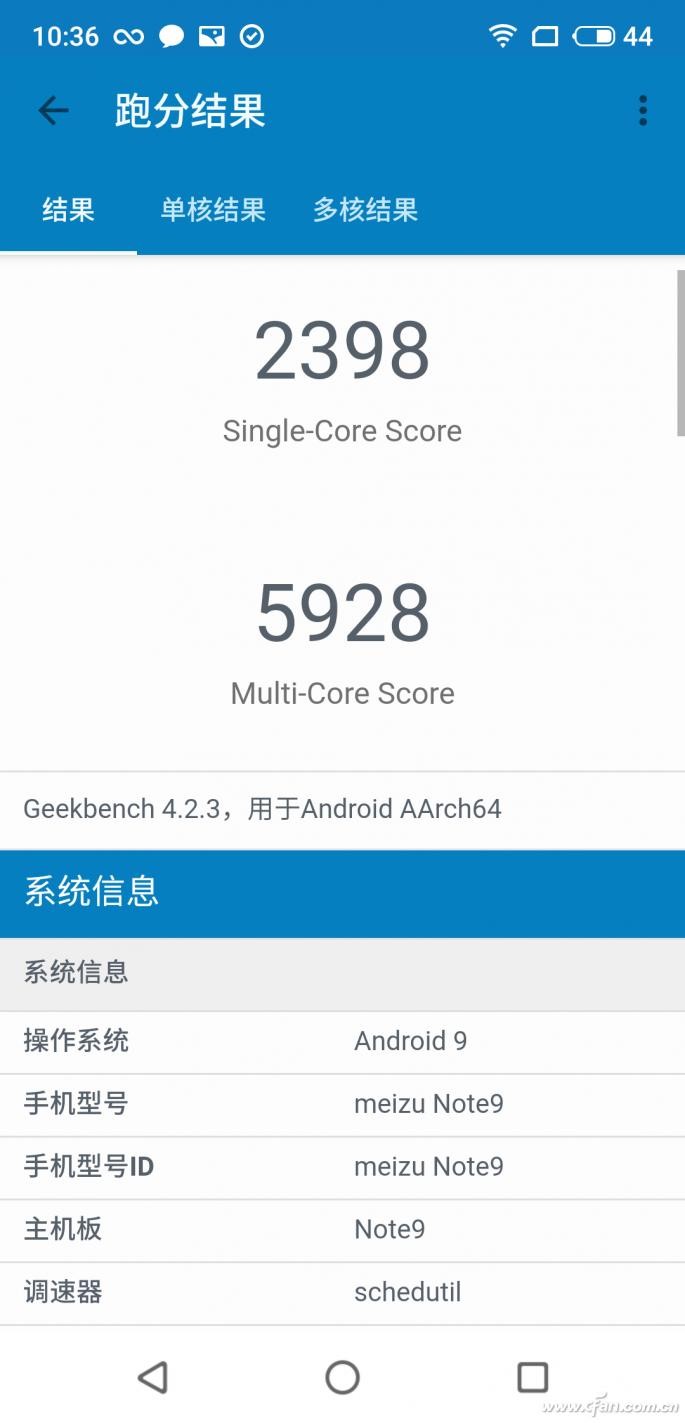This screenshot has width=685, height=1423.
Task: Tap the system home button
Action: (x=342, y=1377)
